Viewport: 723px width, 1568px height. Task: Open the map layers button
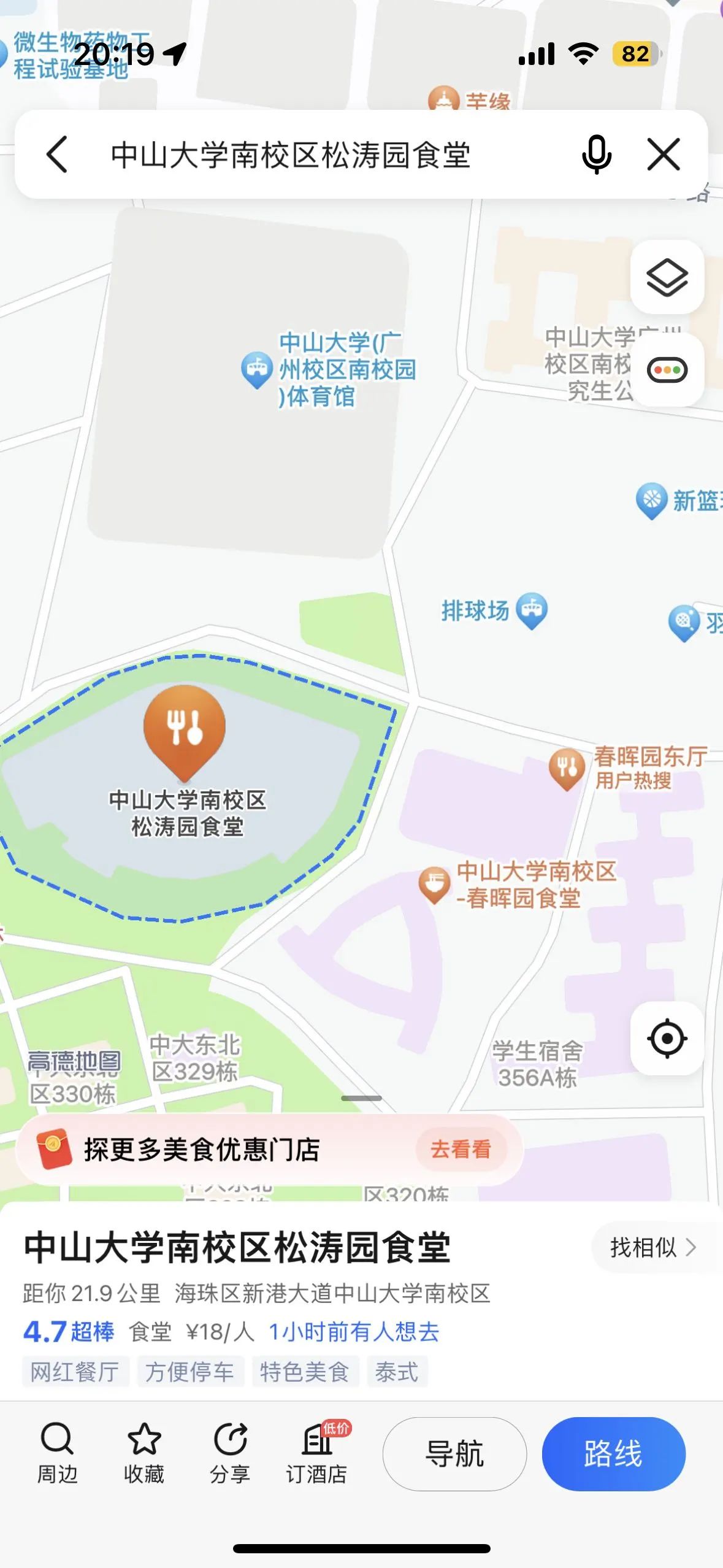point(667,277)
